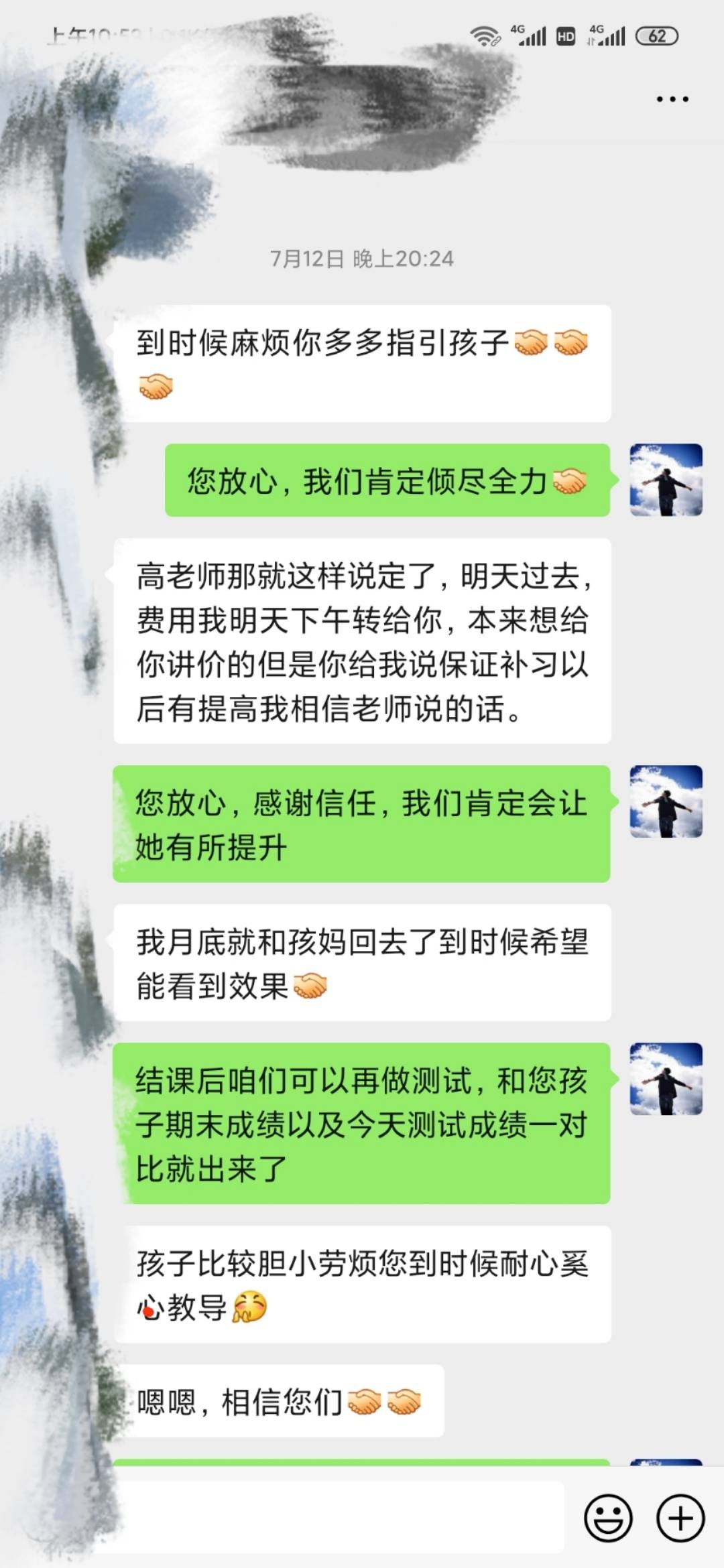Tap sender avatar beside '结课后咱们可以再做测试' message
724x1568 pixels.
click(666, 1079)
